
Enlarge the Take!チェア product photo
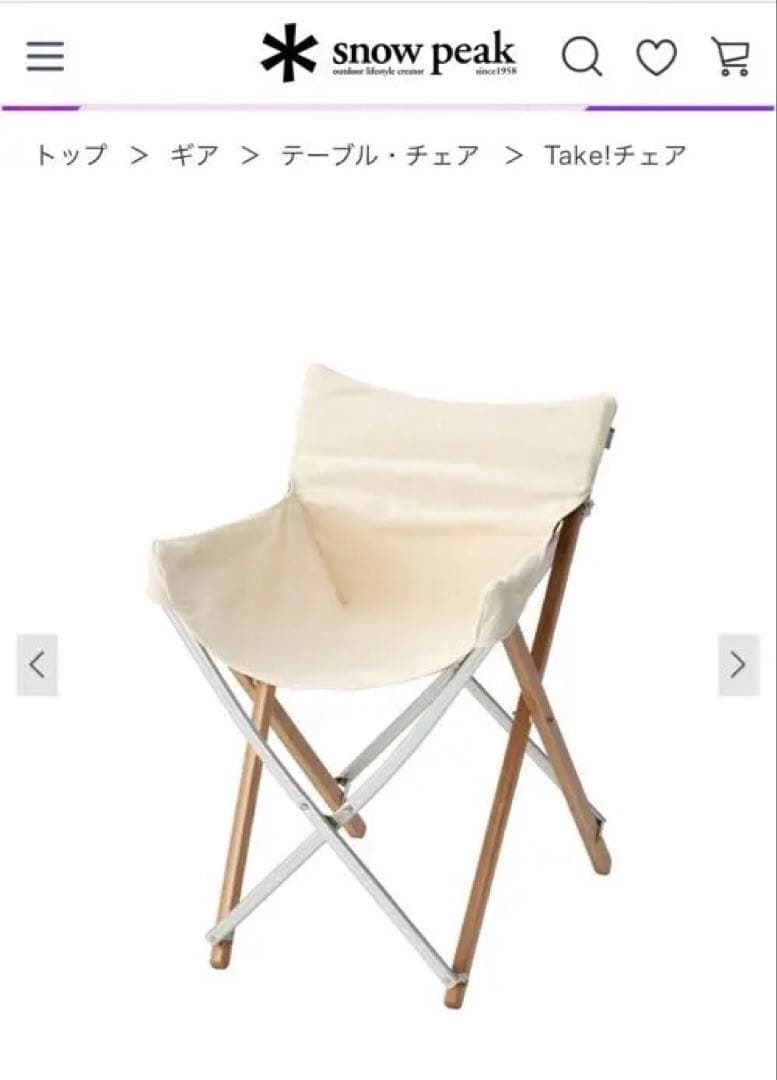point(385,680)
